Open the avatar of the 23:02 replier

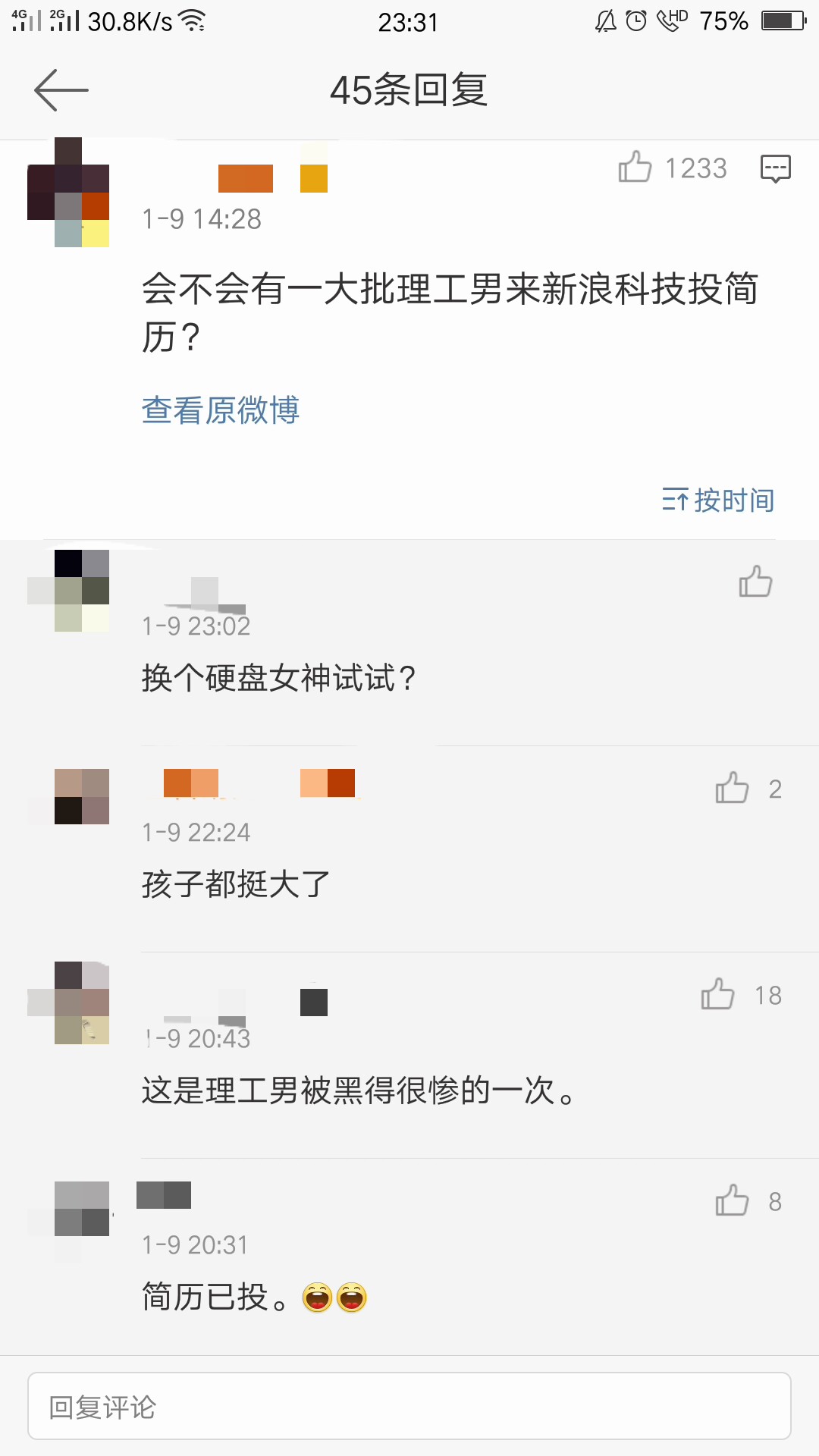point(69,591)
